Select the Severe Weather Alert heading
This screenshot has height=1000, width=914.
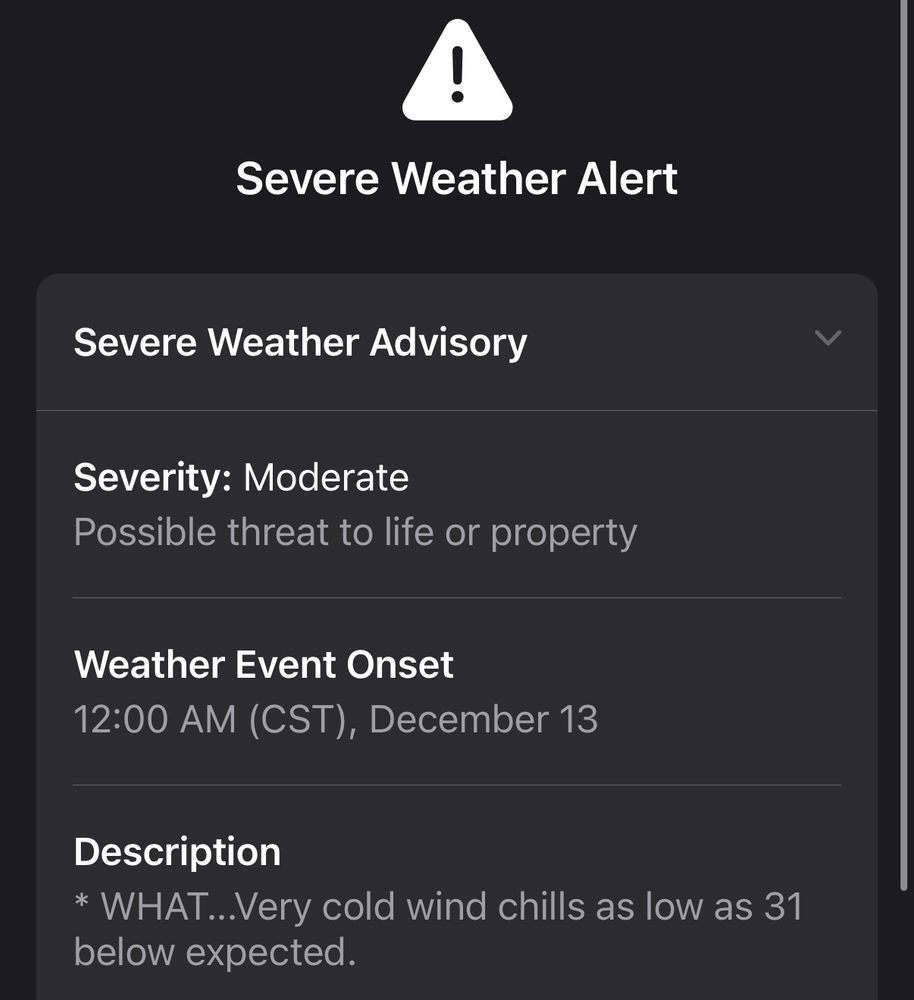click(457, 178)
